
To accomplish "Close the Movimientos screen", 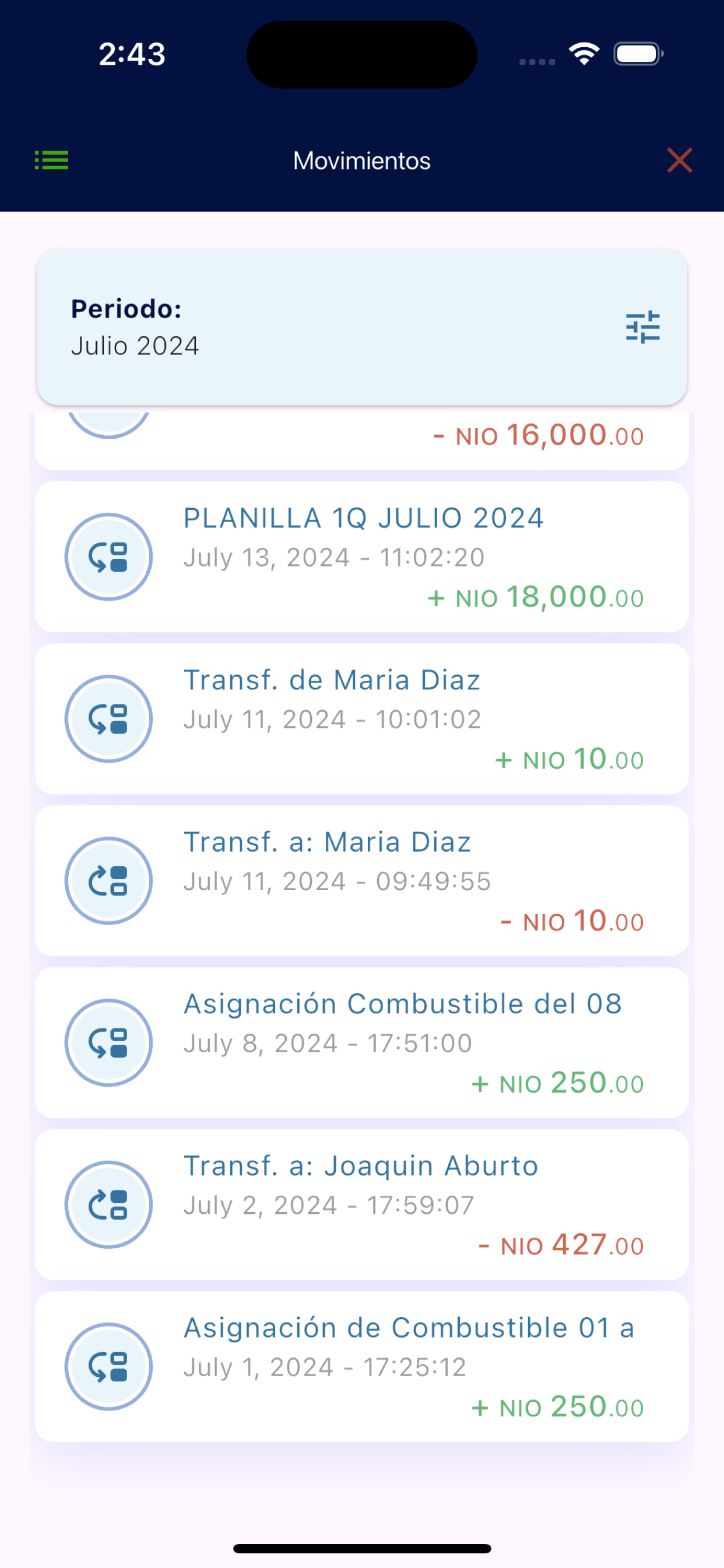I will pyautogui.click(x=679, y=160).
